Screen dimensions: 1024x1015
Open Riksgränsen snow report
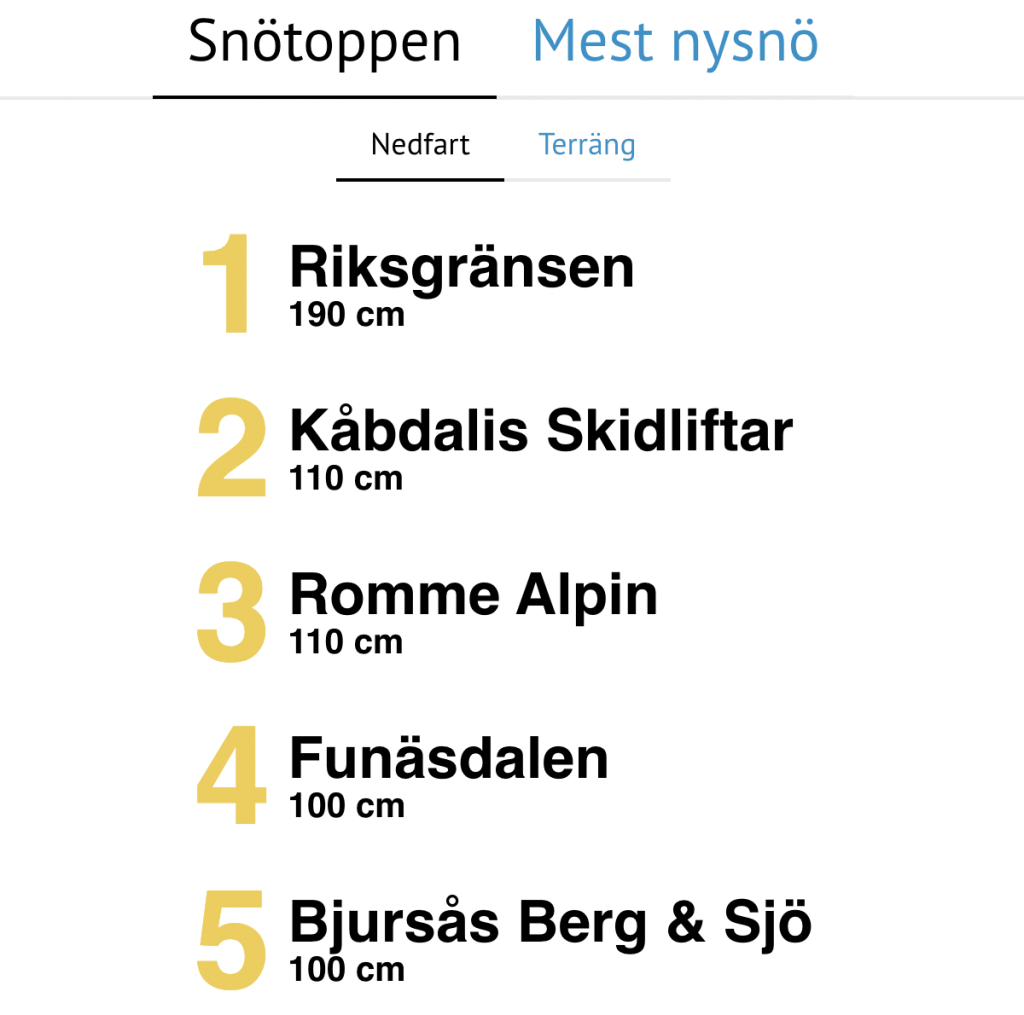point(461,269)
